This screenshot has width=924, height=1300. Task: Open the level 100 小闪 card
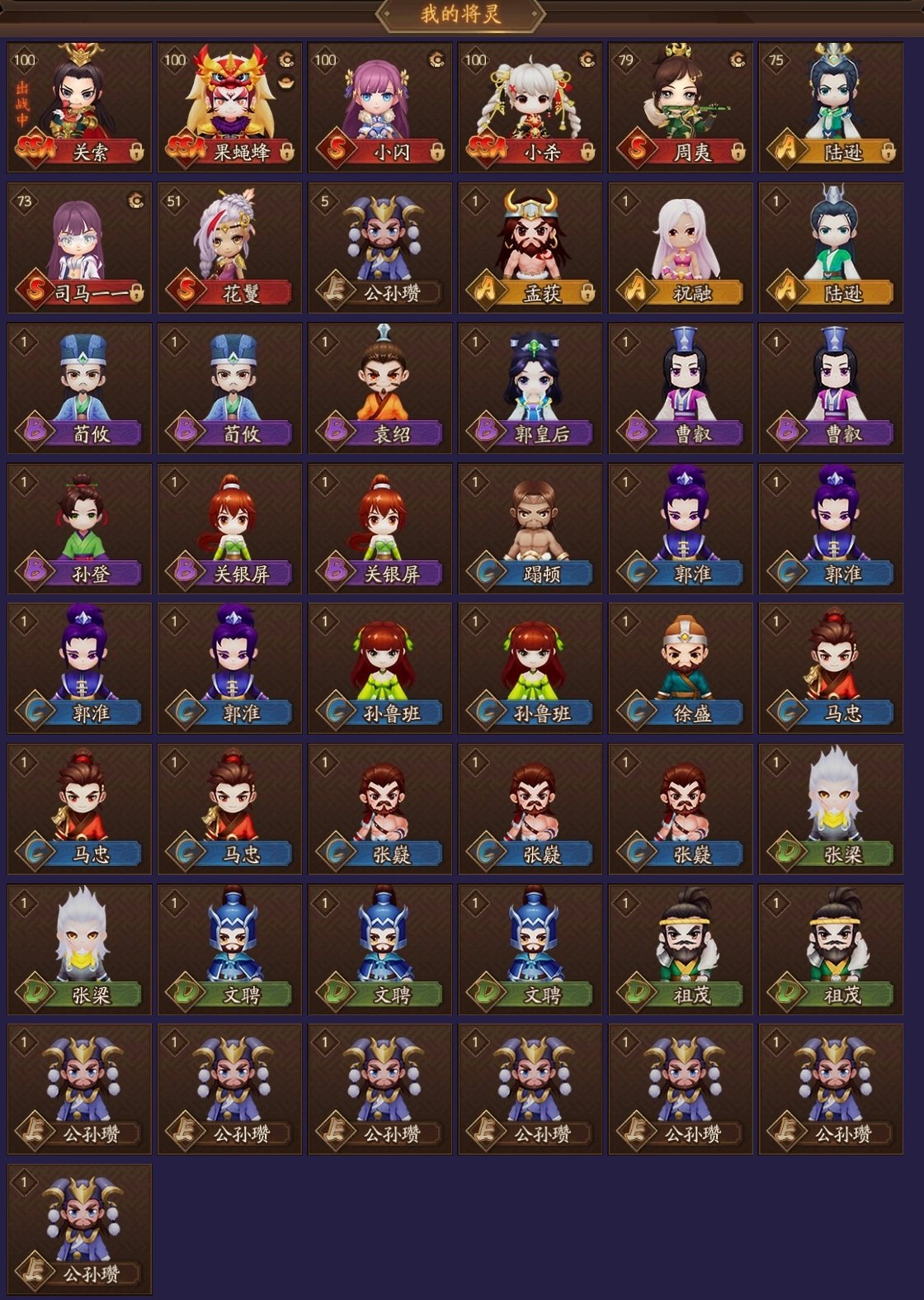(x=379, y=107)
